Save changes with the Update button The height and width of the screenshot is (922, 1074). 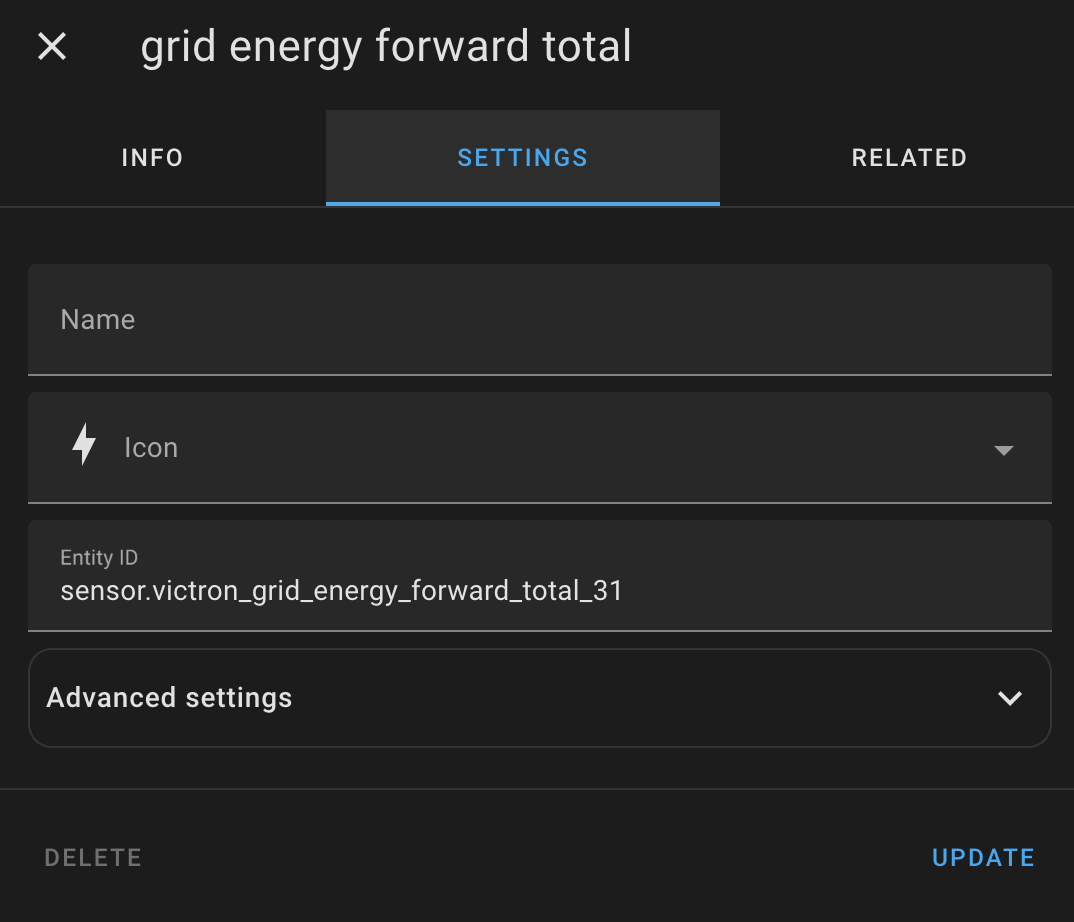coord(982,858)
